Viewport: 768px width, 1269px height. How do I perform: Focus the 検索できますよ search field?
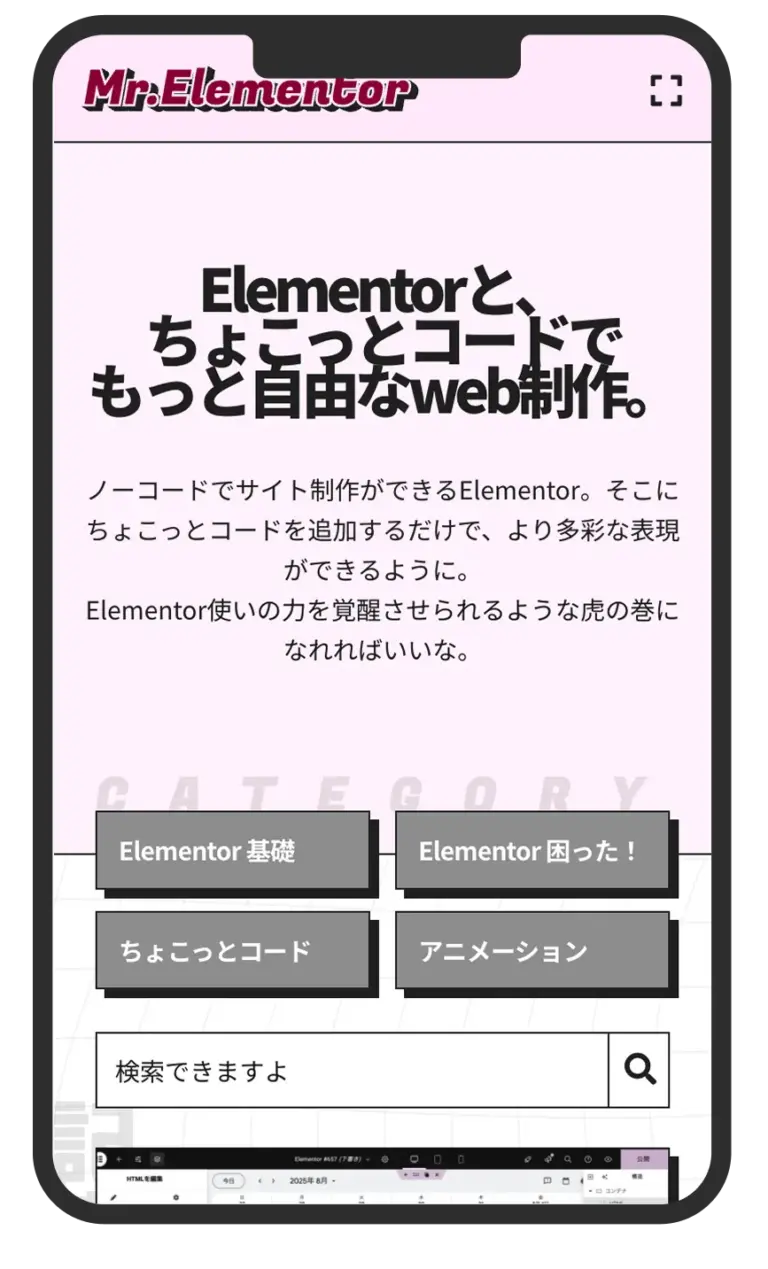pyautogui.click(x=352, y=1070)
